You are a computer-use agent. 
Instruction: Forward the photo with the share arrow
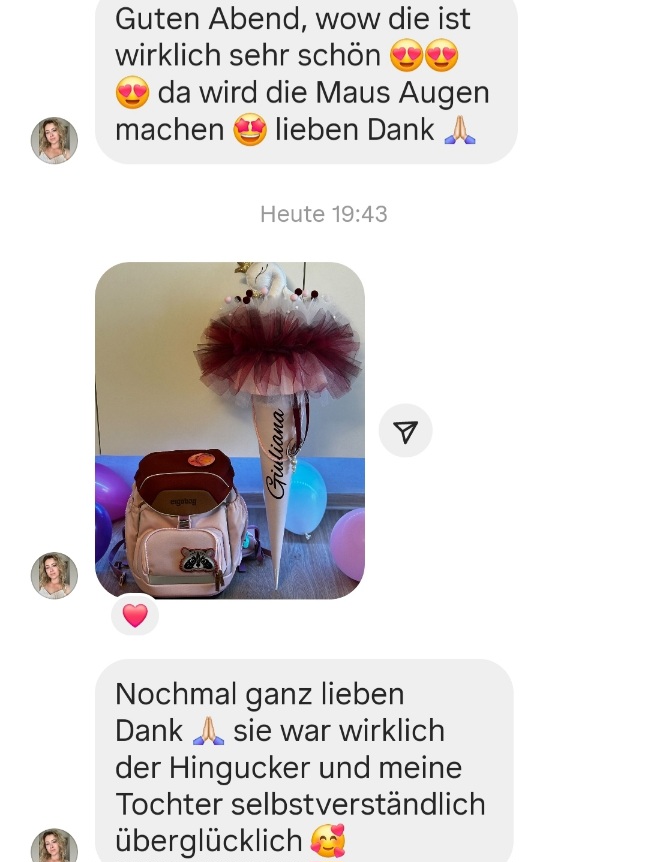(405, 431)
